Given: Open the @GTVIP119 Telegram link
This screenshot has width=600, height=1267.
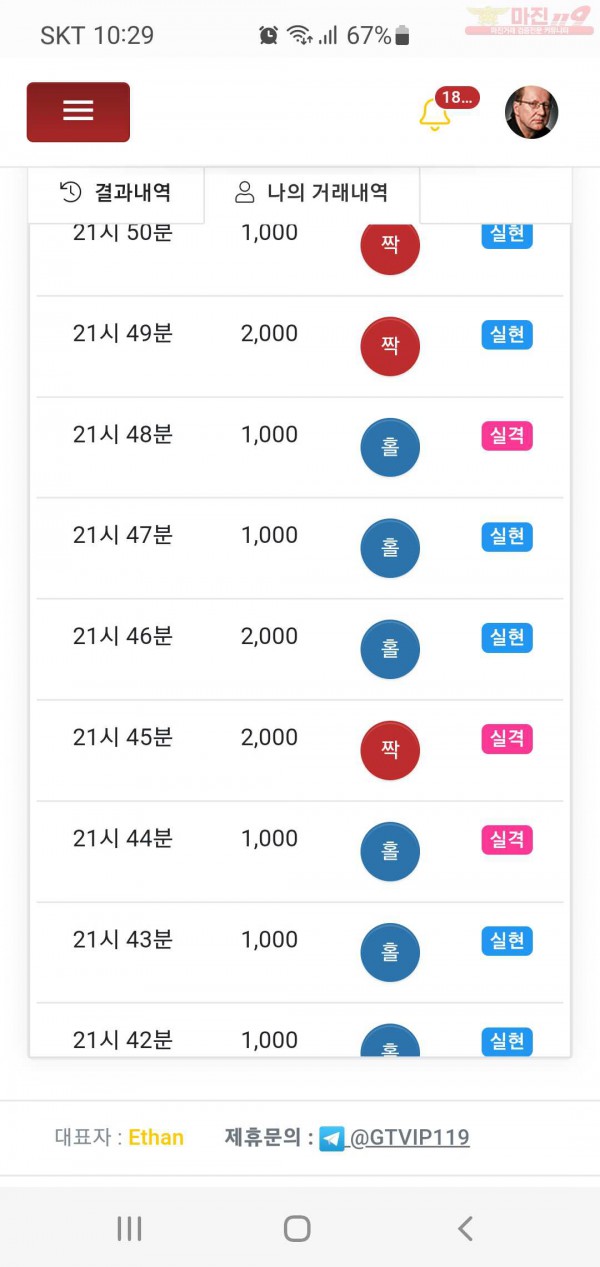Looking at the screenshot, I should pos(409,1138).
